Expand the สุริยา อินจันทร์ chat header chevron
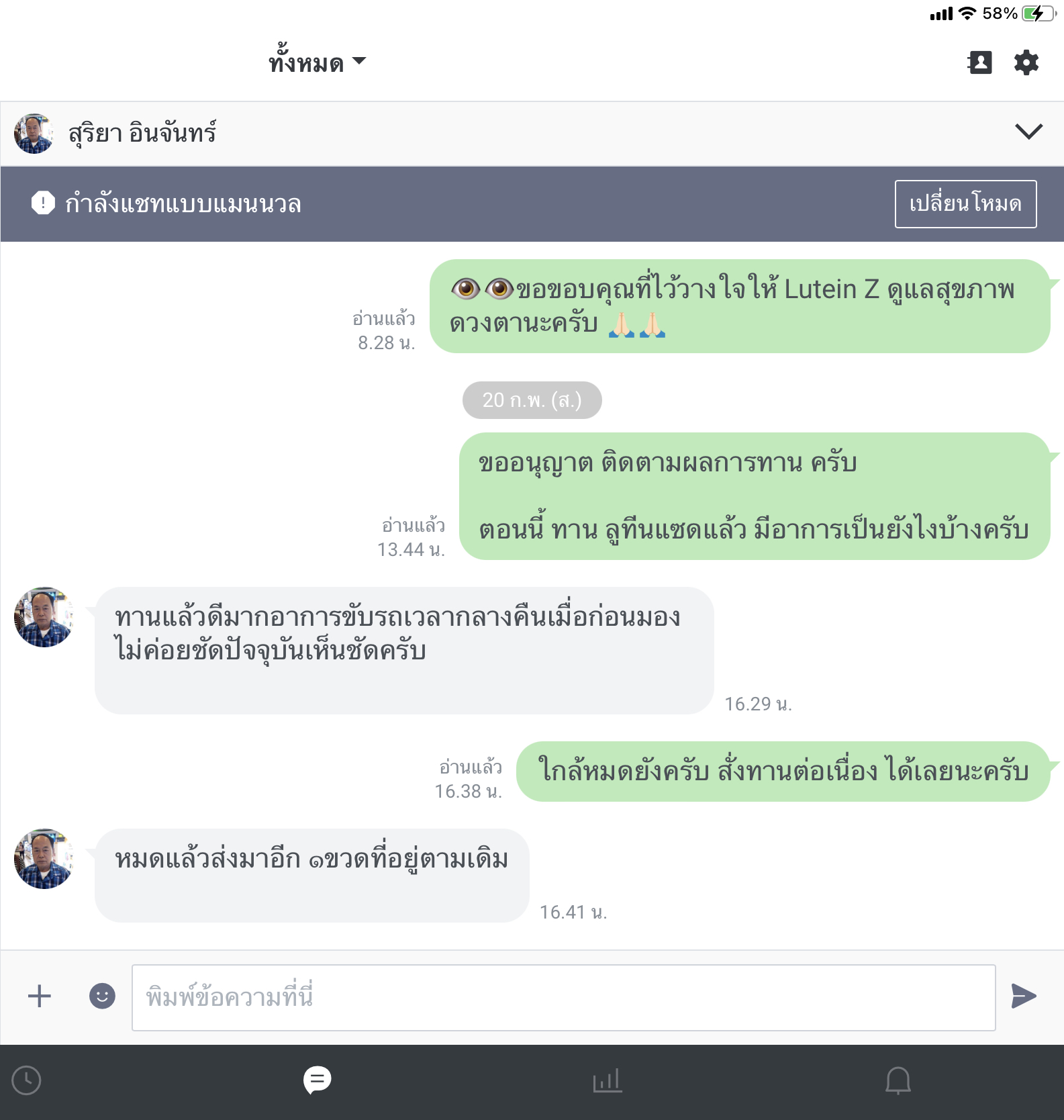Screen dimensions: 1064x1120 tap(1028, 132)
